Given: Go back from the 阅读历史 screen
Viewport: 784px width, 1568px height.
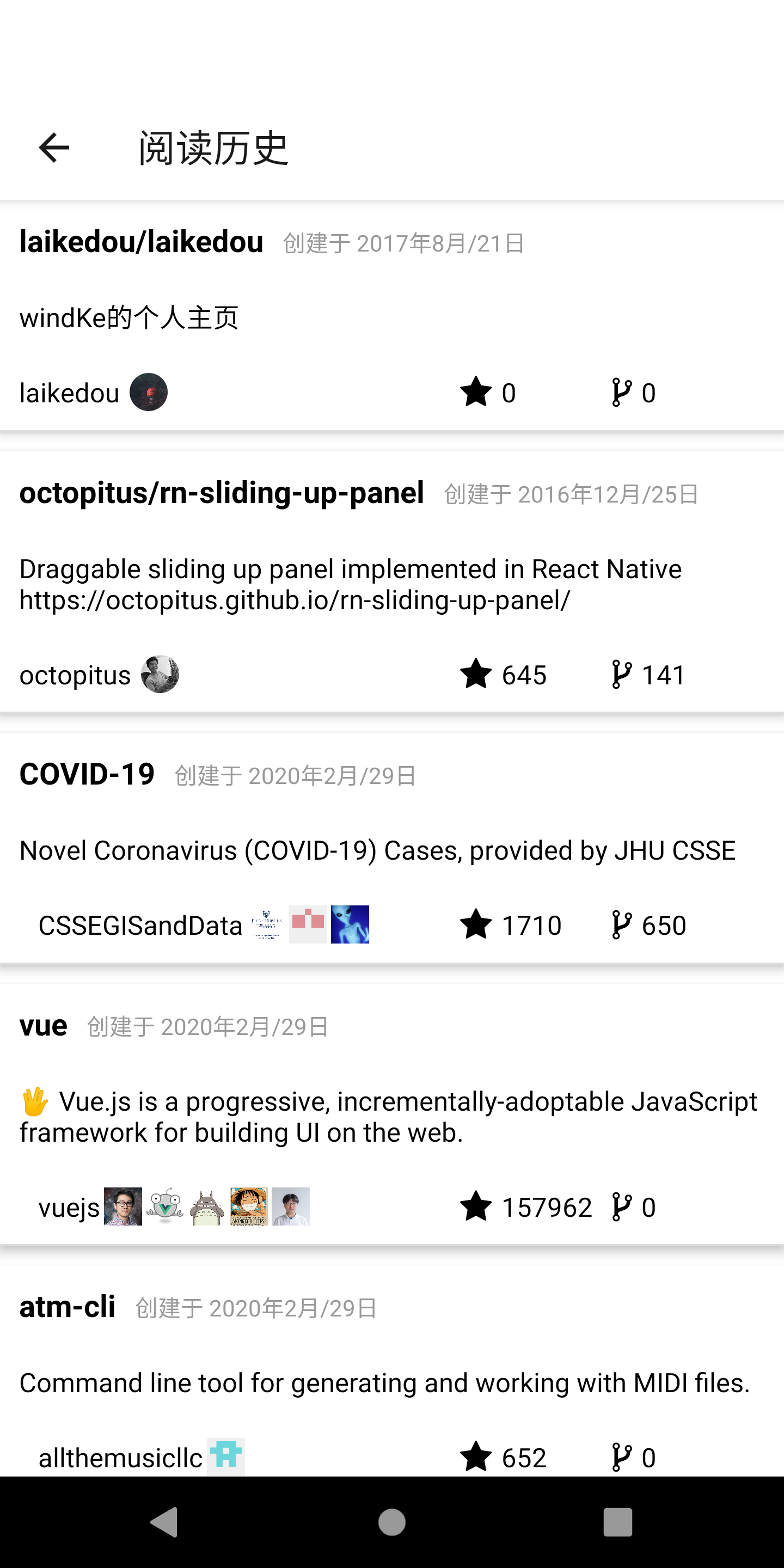Looking at the screenshot, I should coord(53,148).
